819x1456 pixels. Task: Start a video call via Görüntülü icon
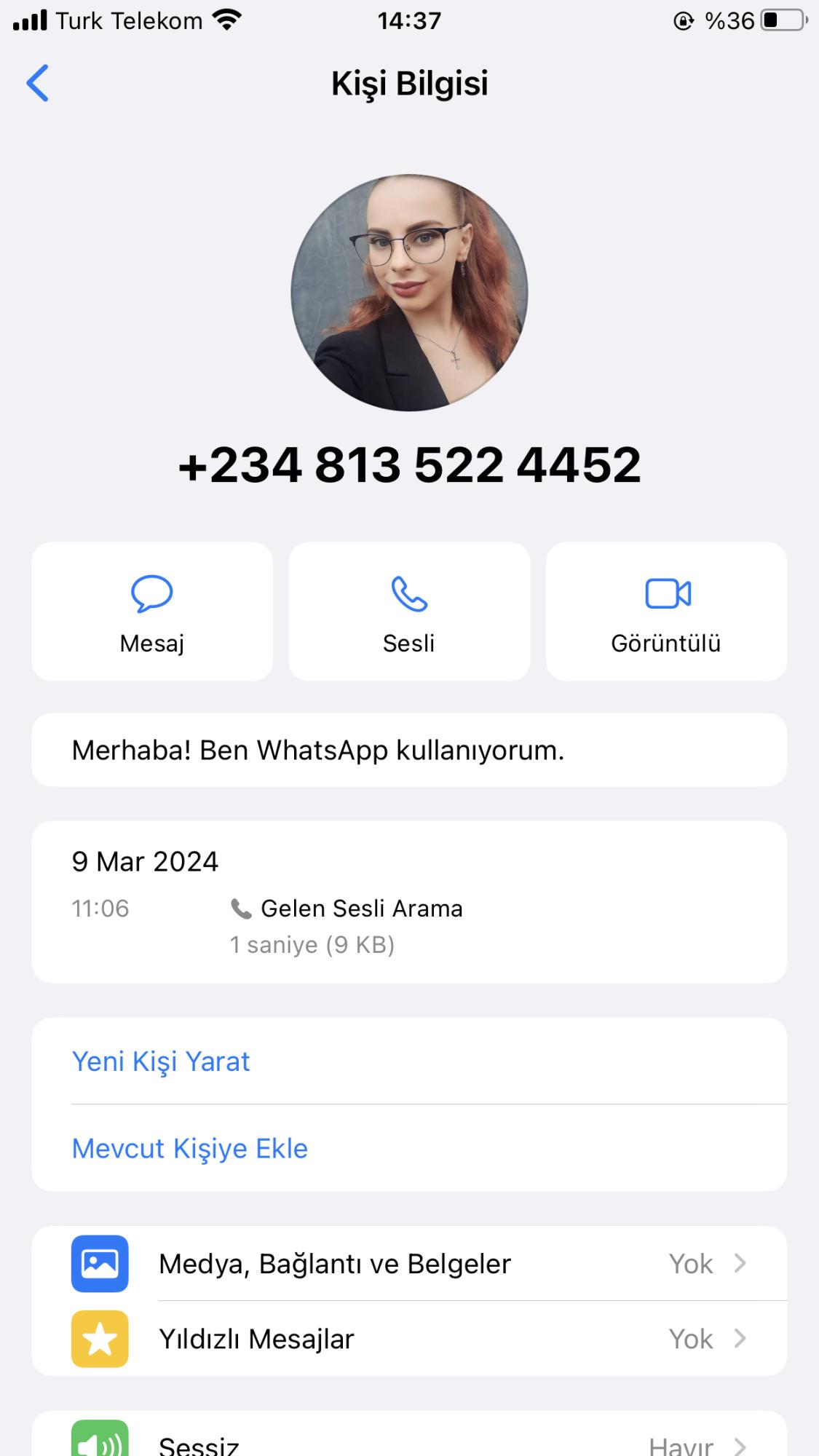(x=666, y=595)
